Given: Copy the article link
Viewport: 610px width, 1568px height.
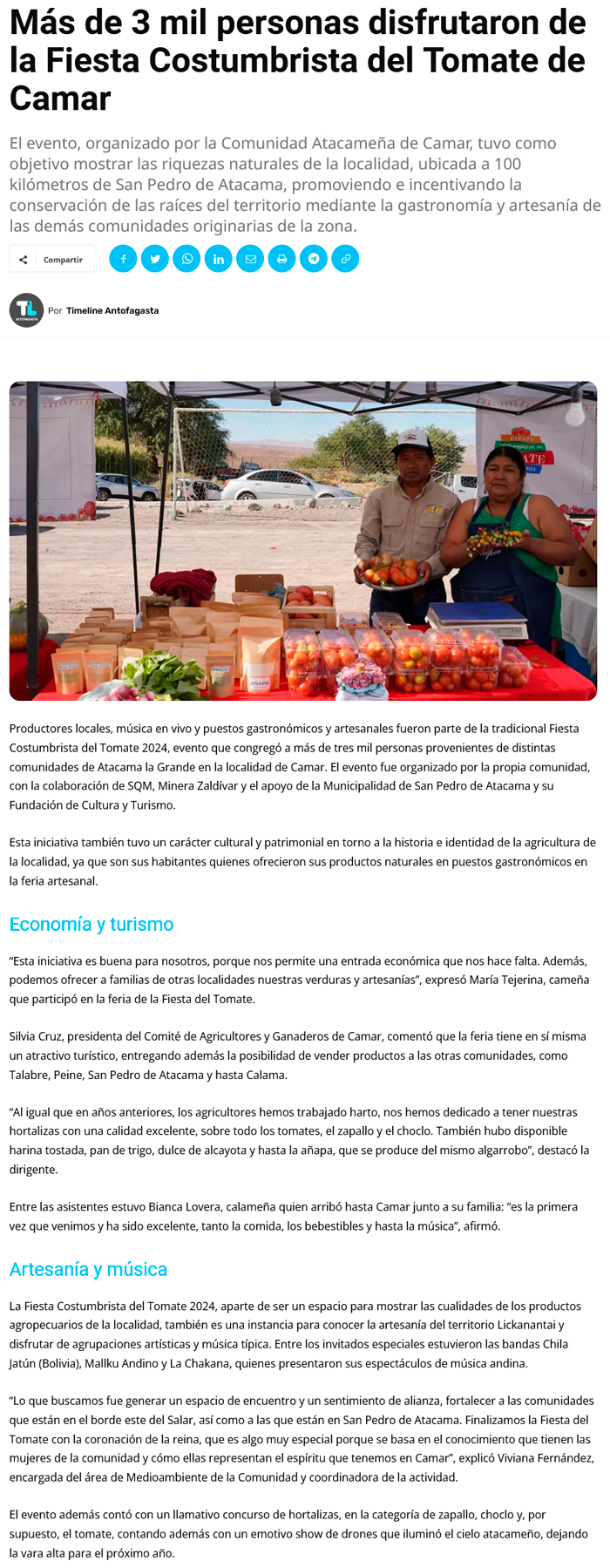Looking at the screenshot, I should pos(345,259).
